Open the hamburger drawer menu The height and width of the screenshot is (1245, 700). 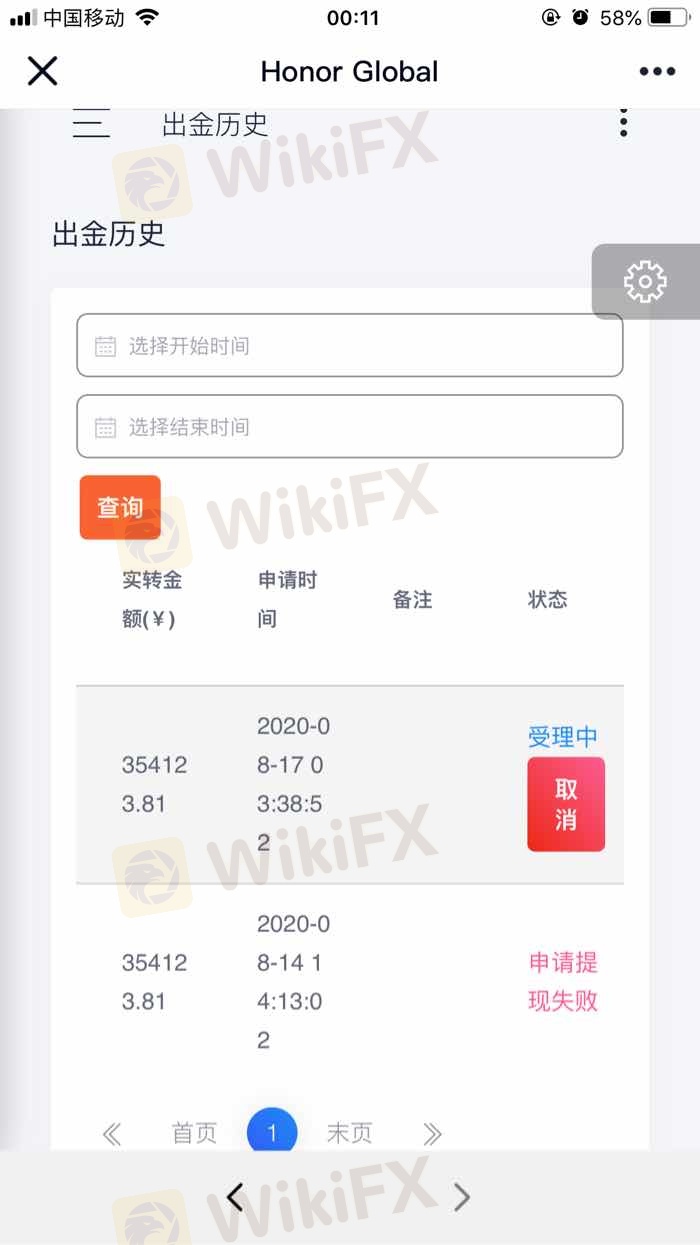click(x=91, y=124)
